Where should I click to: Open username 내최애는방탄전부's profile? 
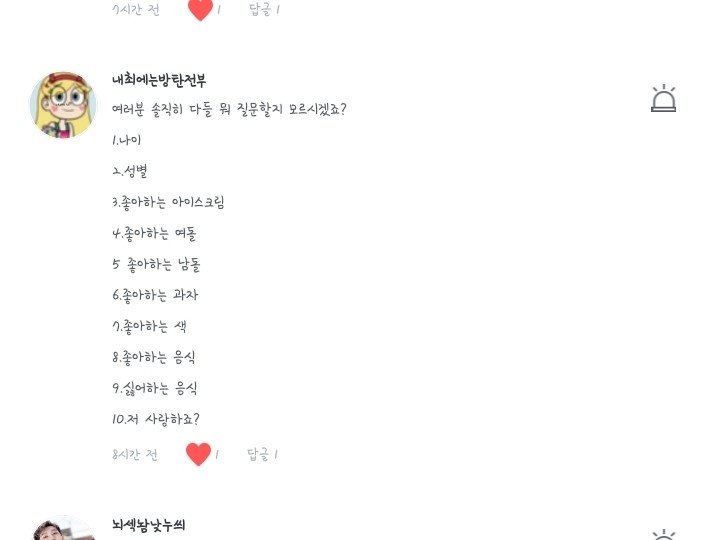159,81
